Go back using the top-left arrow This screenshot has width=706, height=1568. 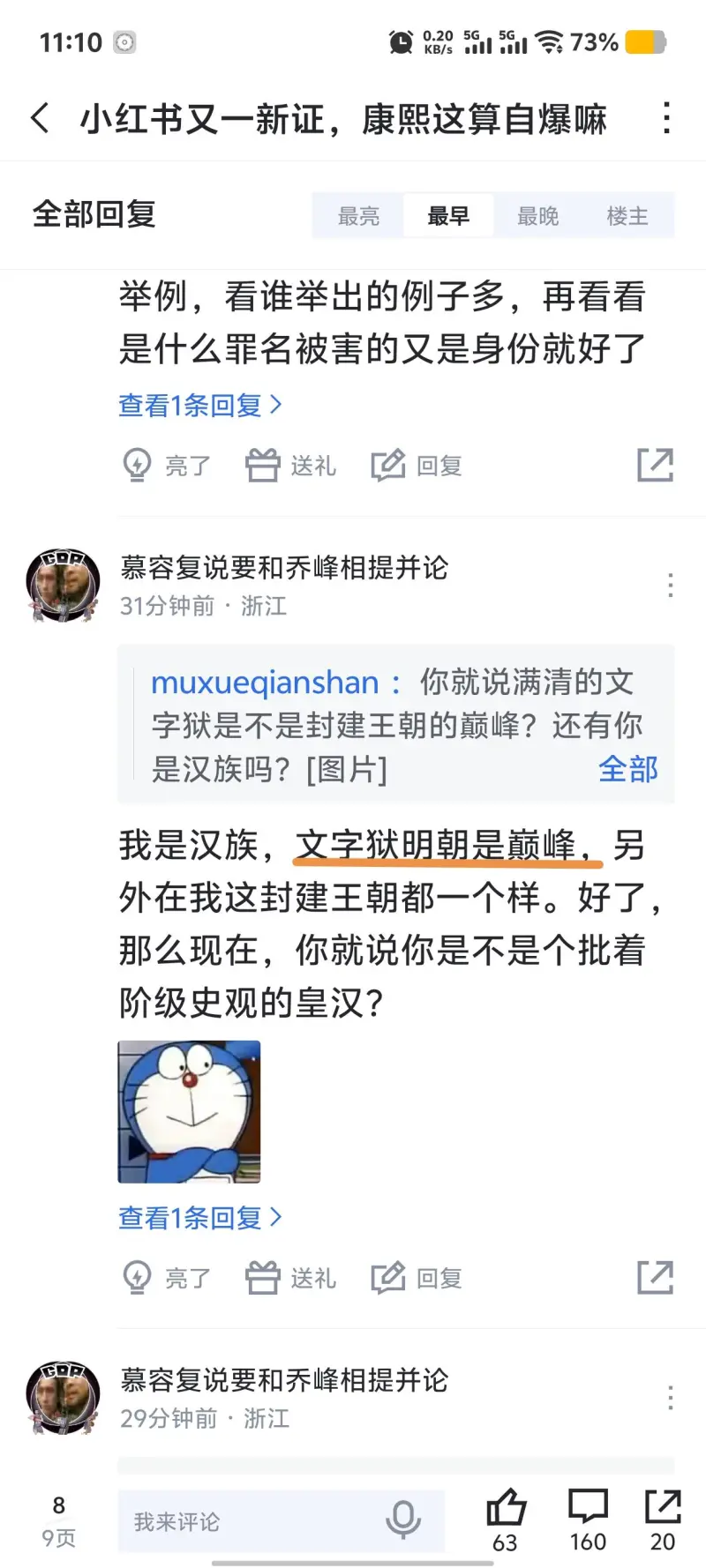click(x=40, y=117)
